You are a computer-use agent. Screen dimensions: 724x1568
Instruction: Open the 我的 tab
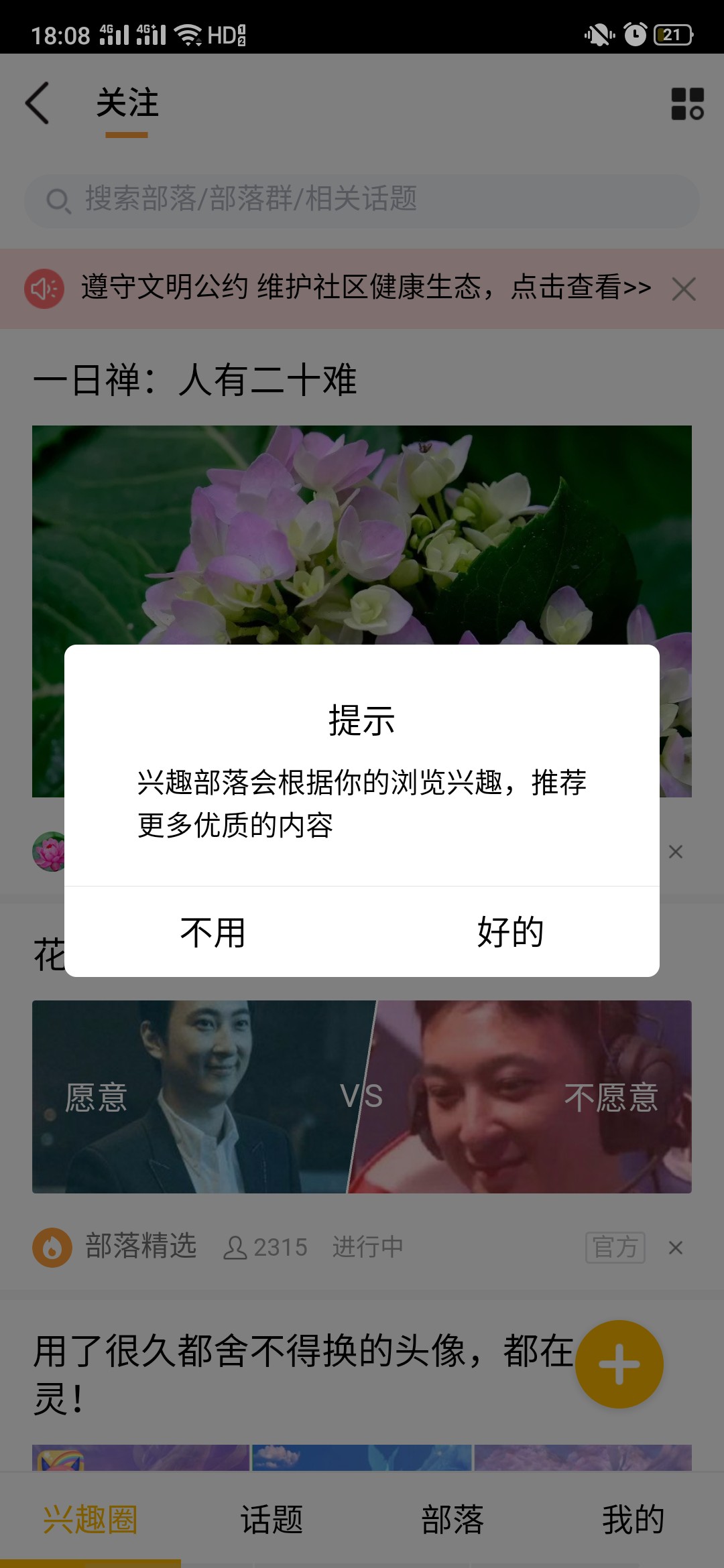[x=633, y=1520]
